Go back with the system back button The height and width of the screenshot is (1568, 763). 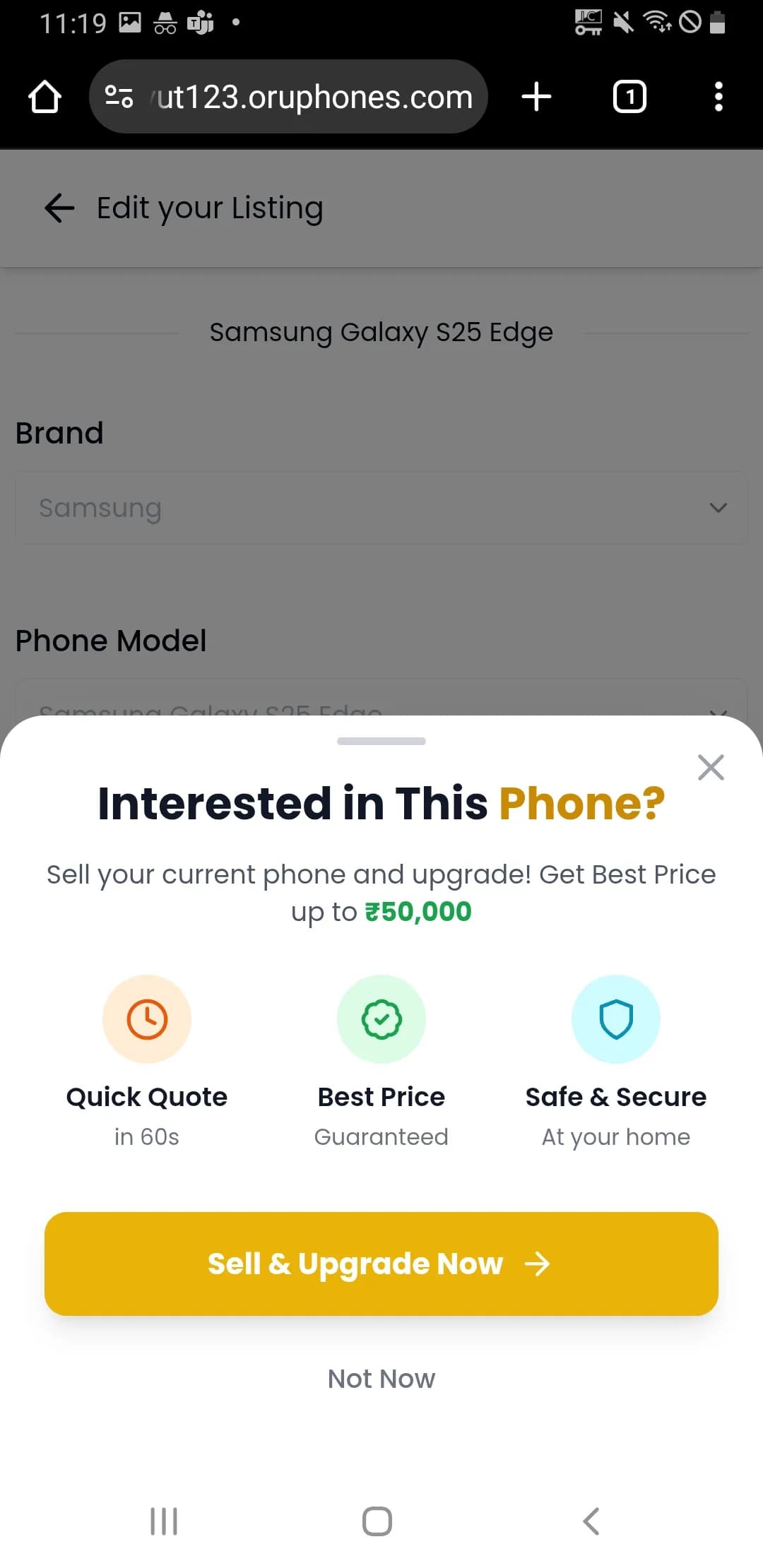coord(591,1521)
